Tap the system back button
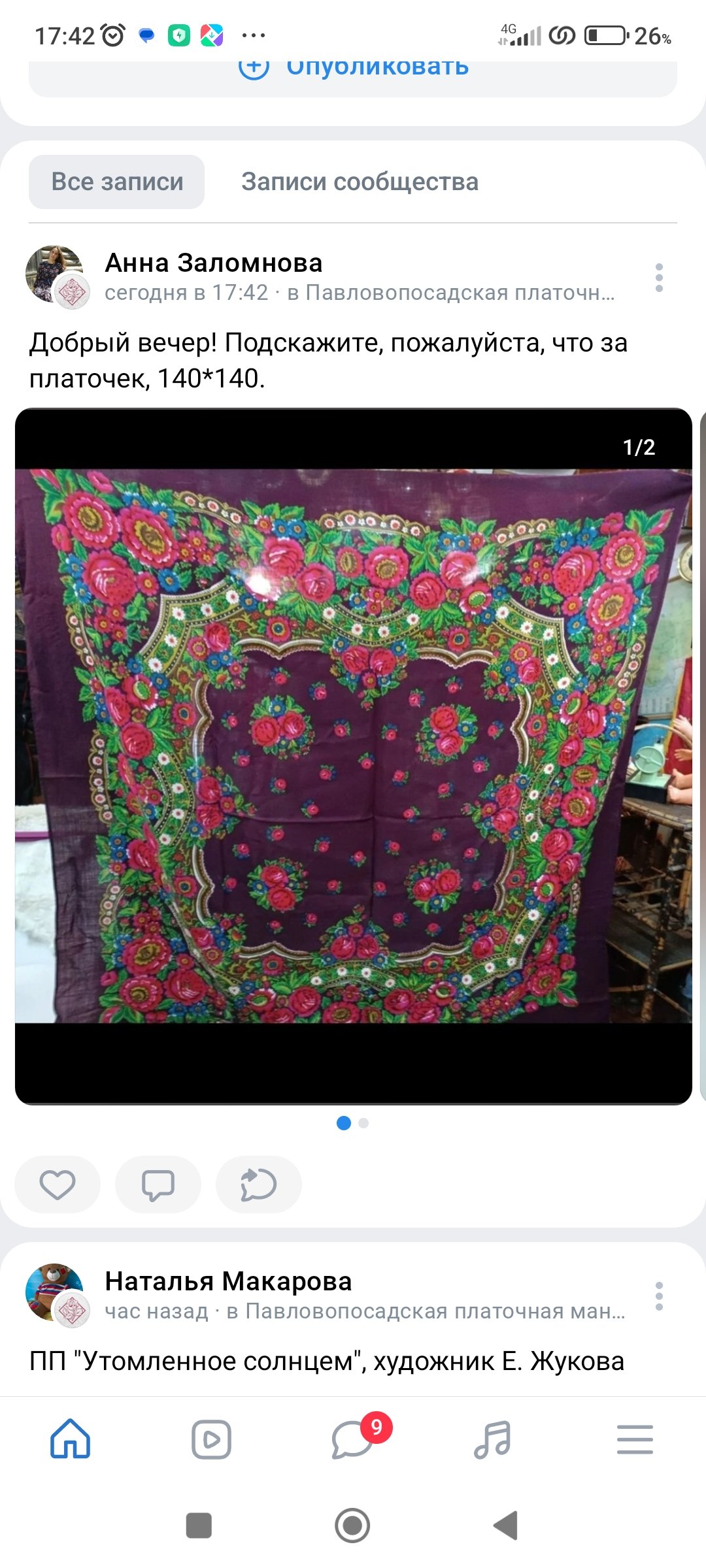The height and width of the screenshot is (1568, 706). click(505, 1526)
